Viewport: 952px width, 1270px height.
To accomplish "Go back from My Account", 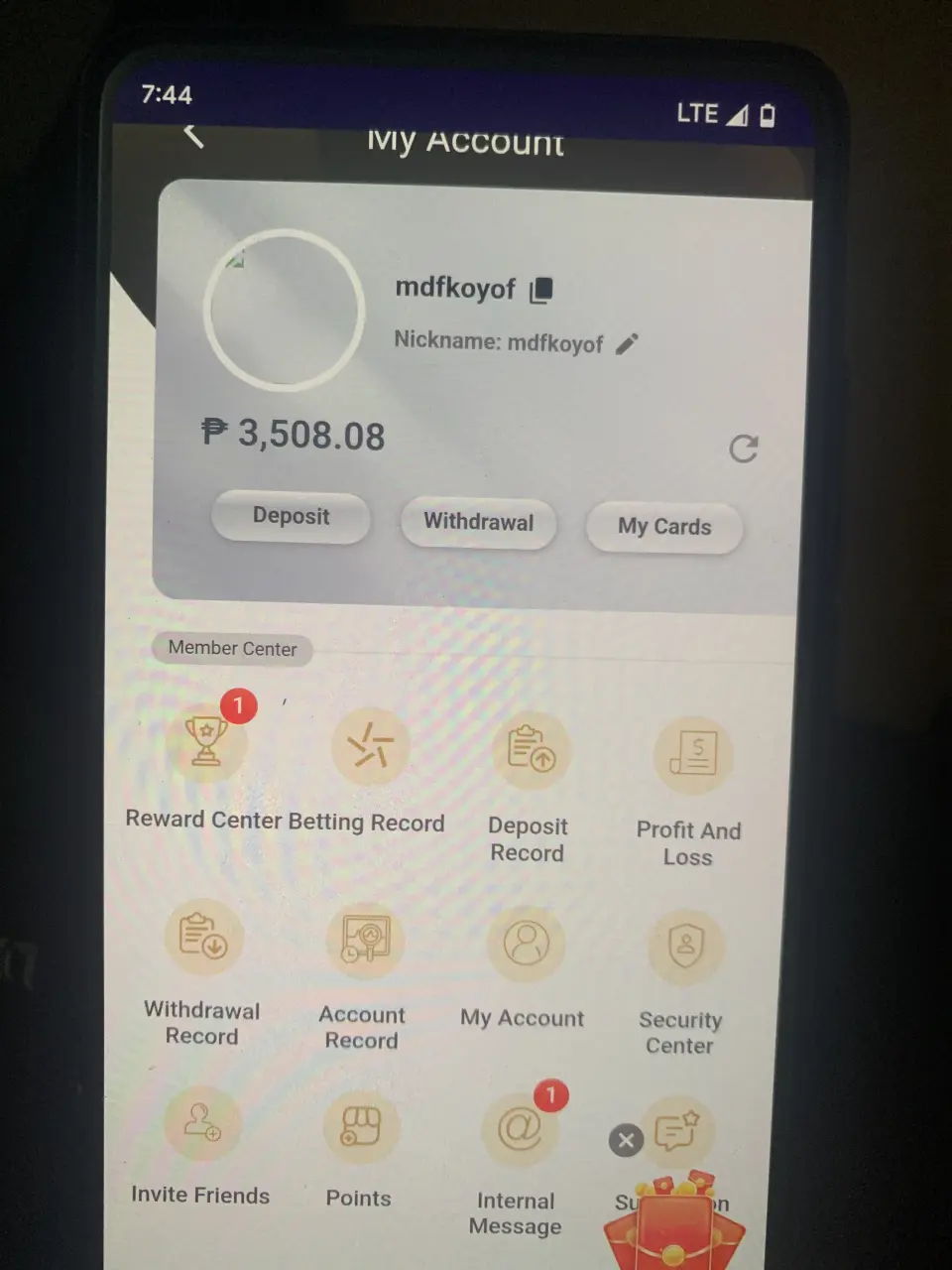I will pyautogui.click(x=193, y=135).
